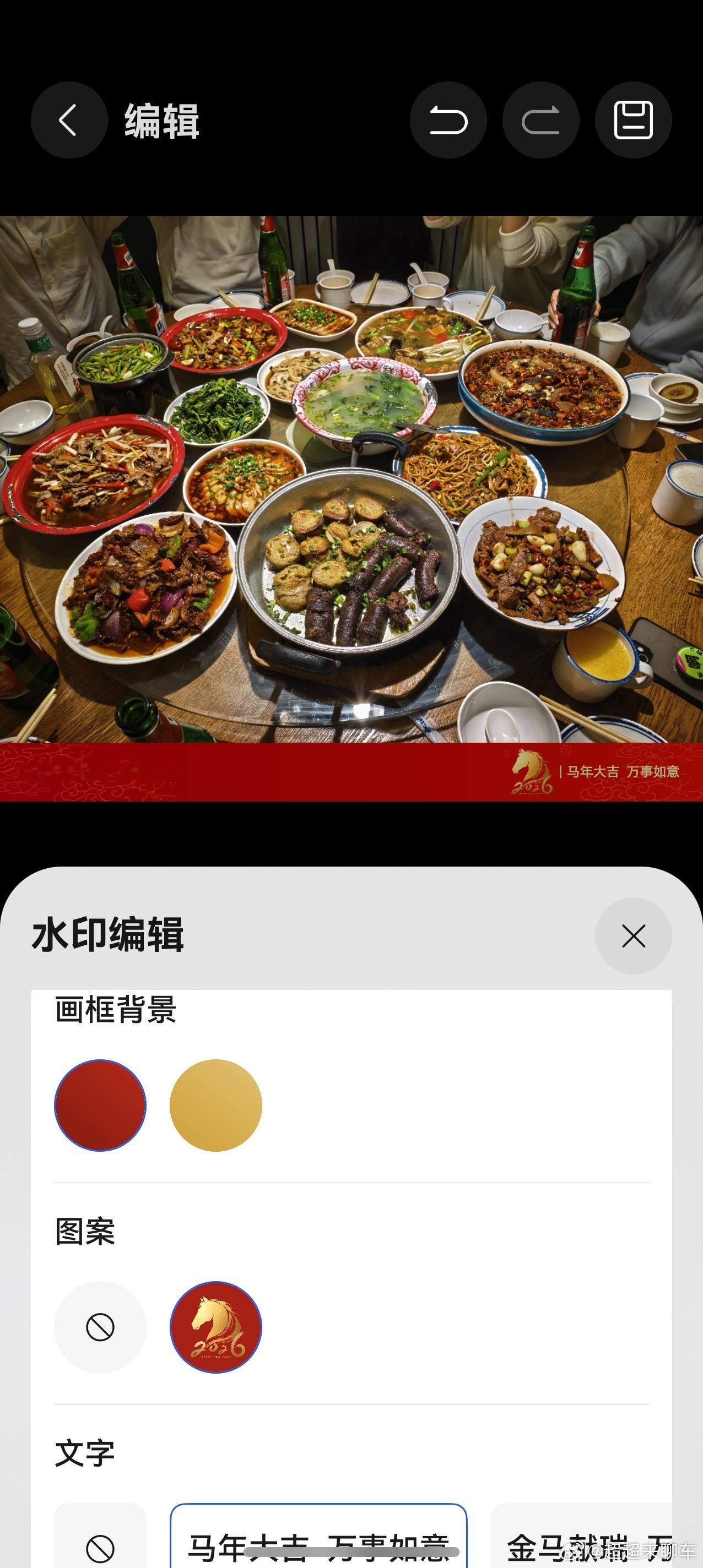Tap the undo icon in the top bar
Screen dimensions: 703x1568
click(x=450, y=121)
